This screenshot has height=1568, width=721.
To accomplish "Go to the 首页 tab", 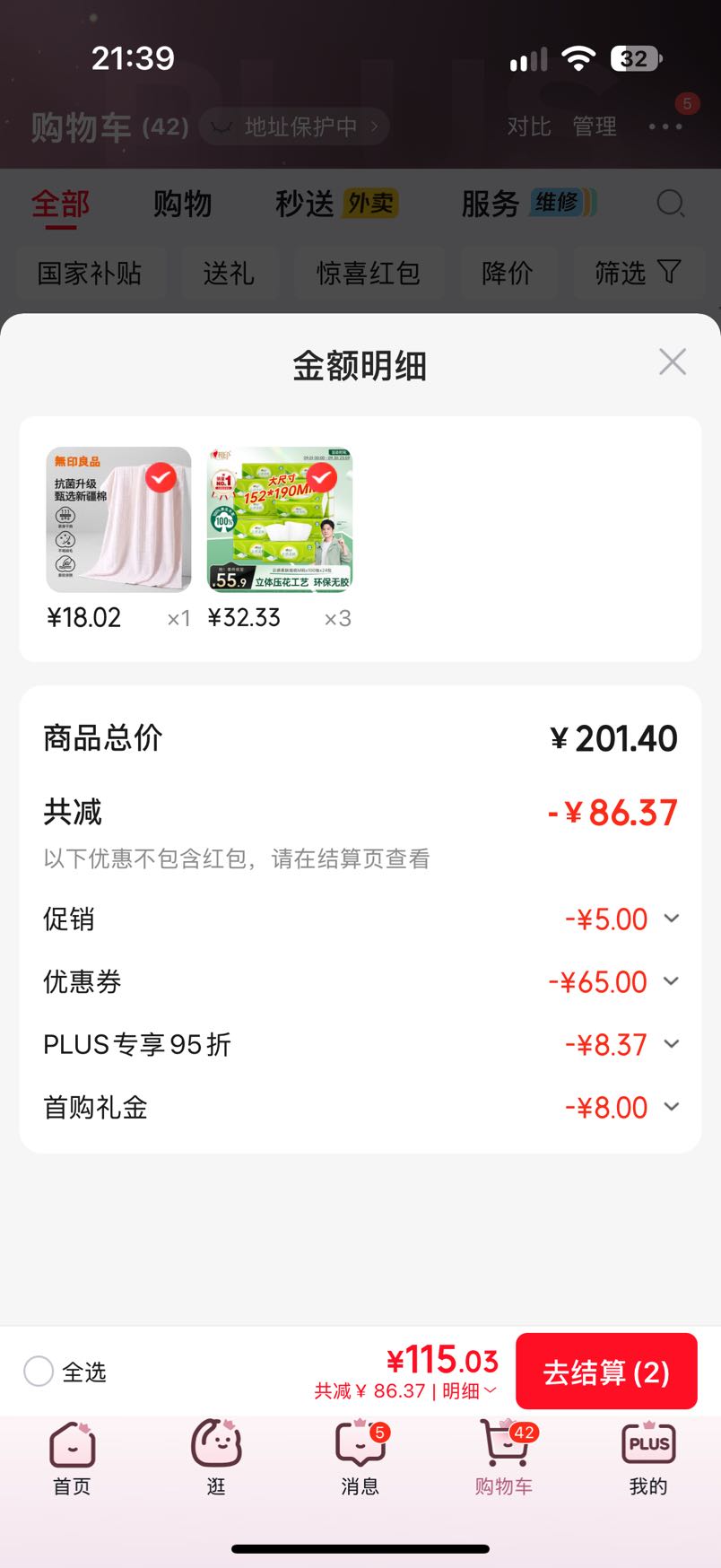I will tap(72, 1459).
